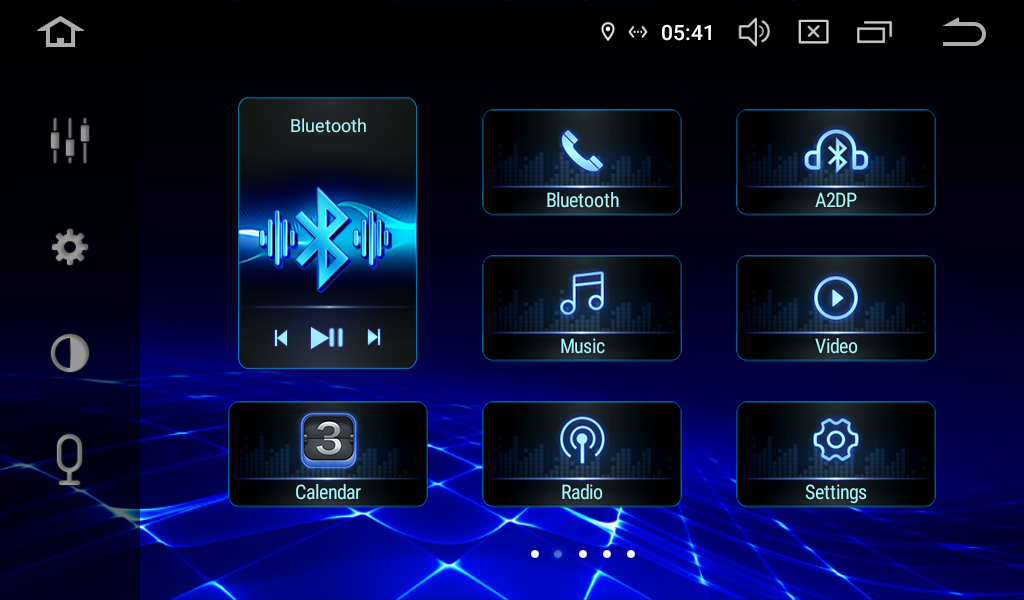Open the Bluetooth phone tile
This screenshot has height=600, width=1024.
[582, 162]
